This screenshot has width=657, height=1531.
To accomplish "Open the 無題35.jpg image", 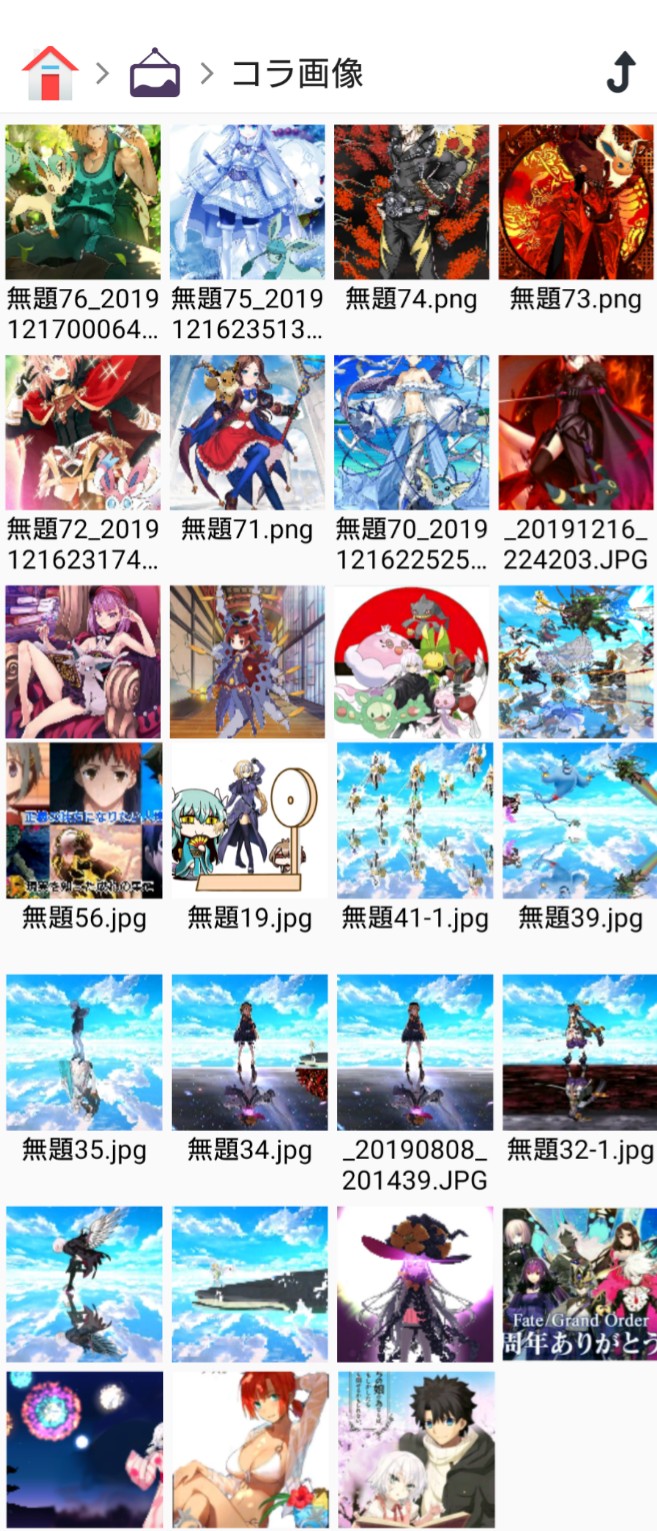I will click(x=84, y=1052).
